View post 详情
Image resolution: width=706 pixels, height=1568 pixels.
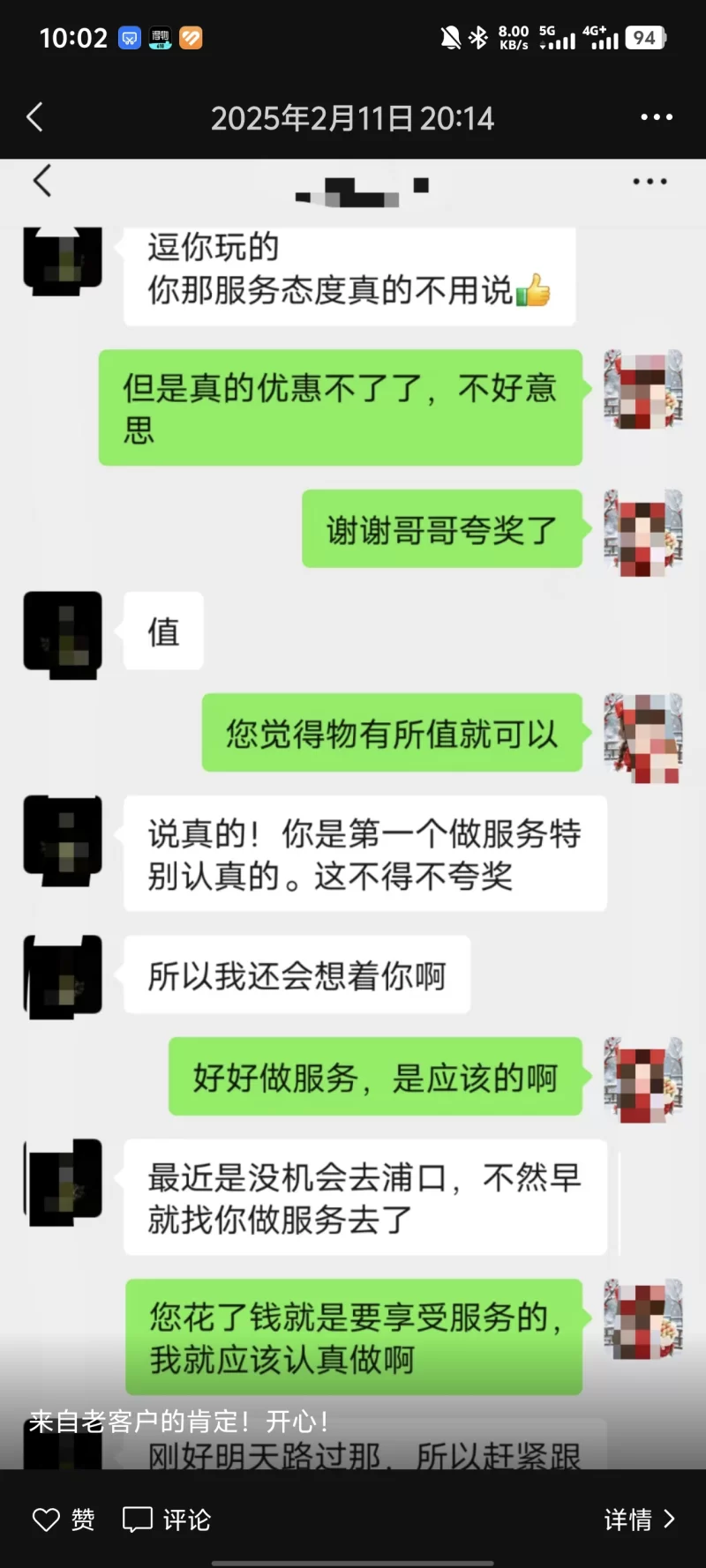tap(639, 1519)
